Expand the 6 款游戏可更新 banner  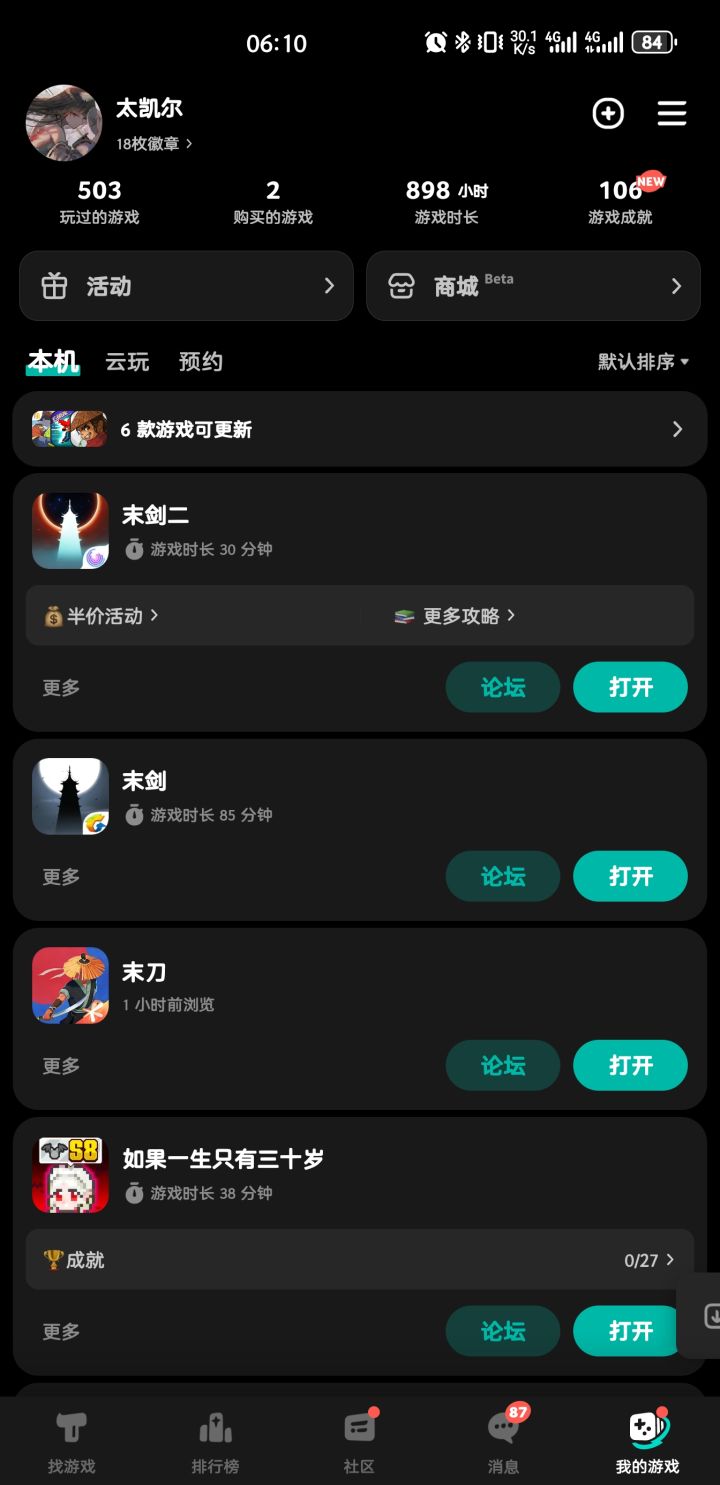click(x=360, y=428)
